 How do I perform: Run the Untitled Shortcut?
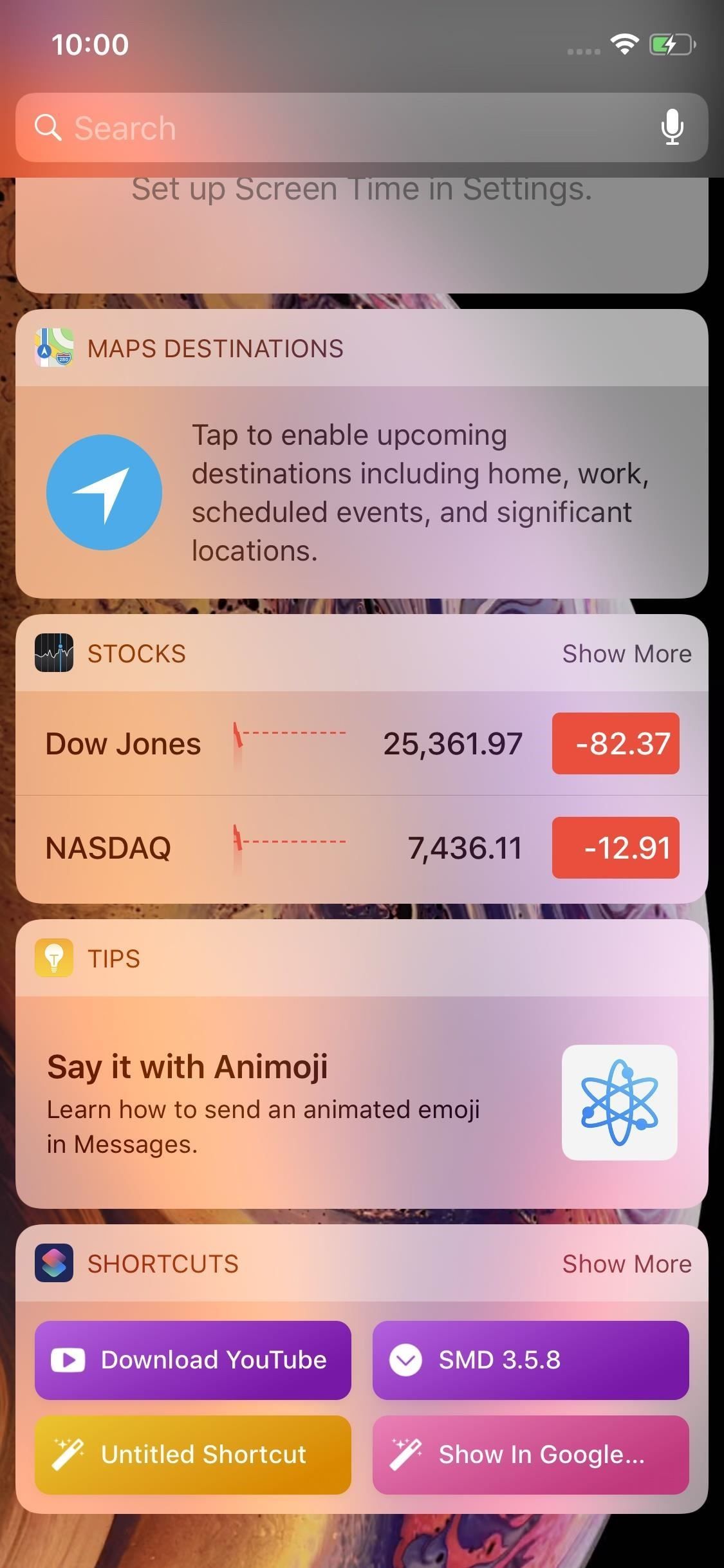(x=193, y=1455)
